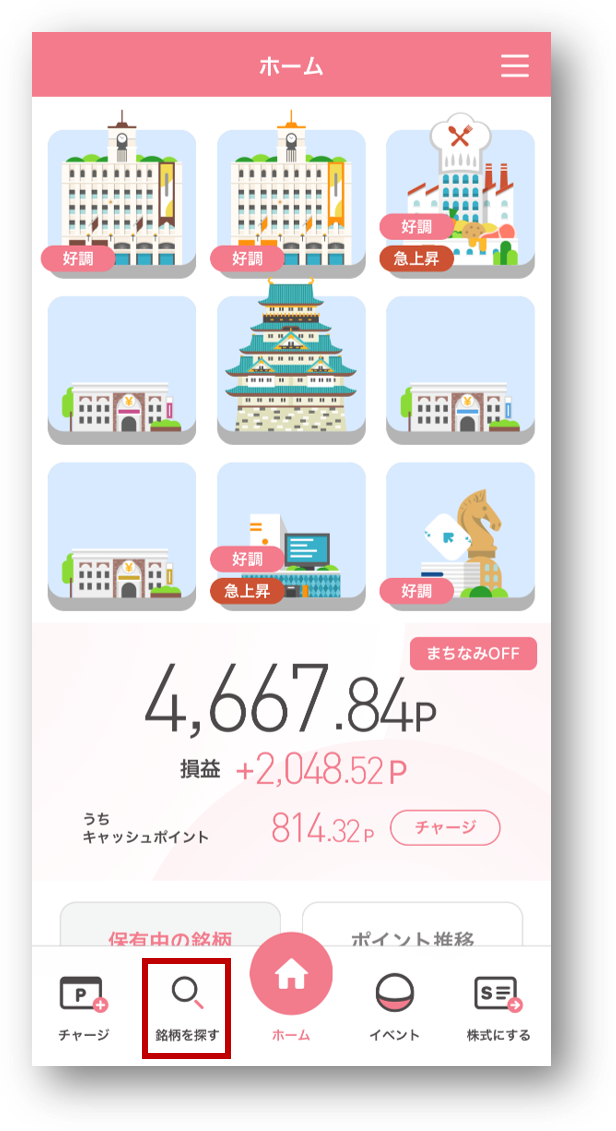Open the castle building tile
The width and height of the screenshot is (616, 1131).
point(291,366)
